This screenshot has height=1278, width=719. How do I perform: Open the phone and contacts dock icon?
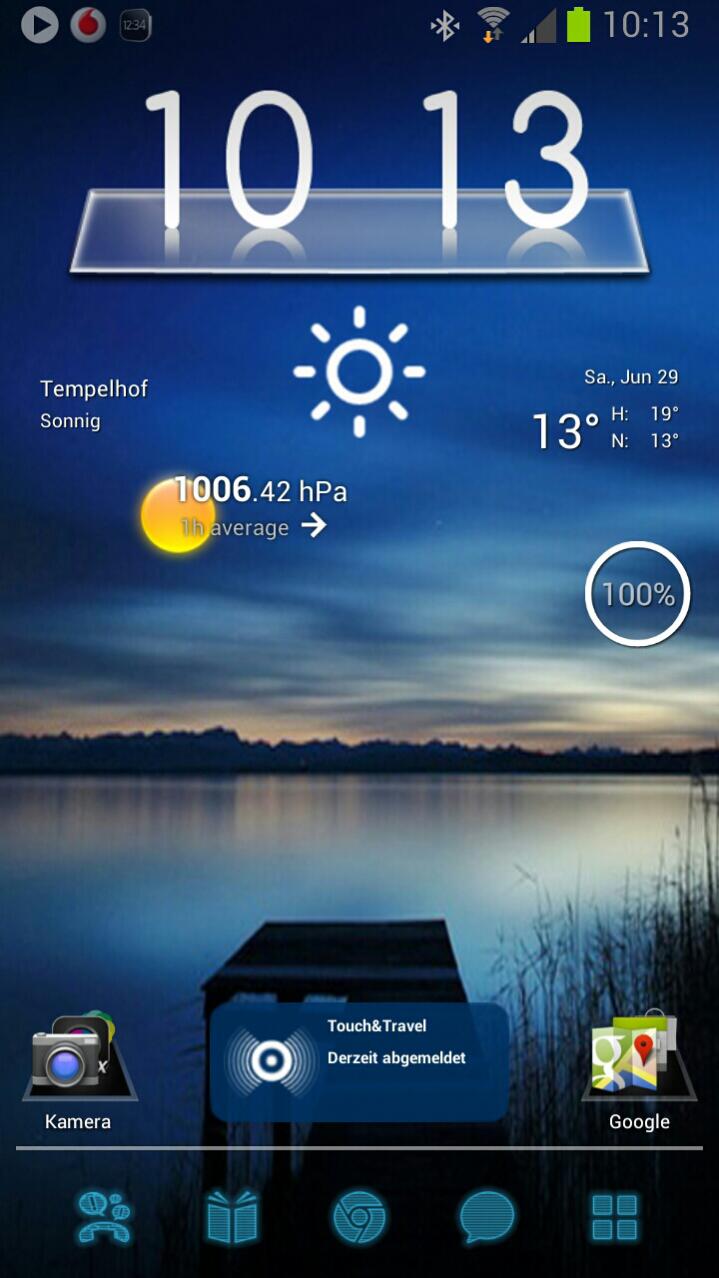[104, 1218]
